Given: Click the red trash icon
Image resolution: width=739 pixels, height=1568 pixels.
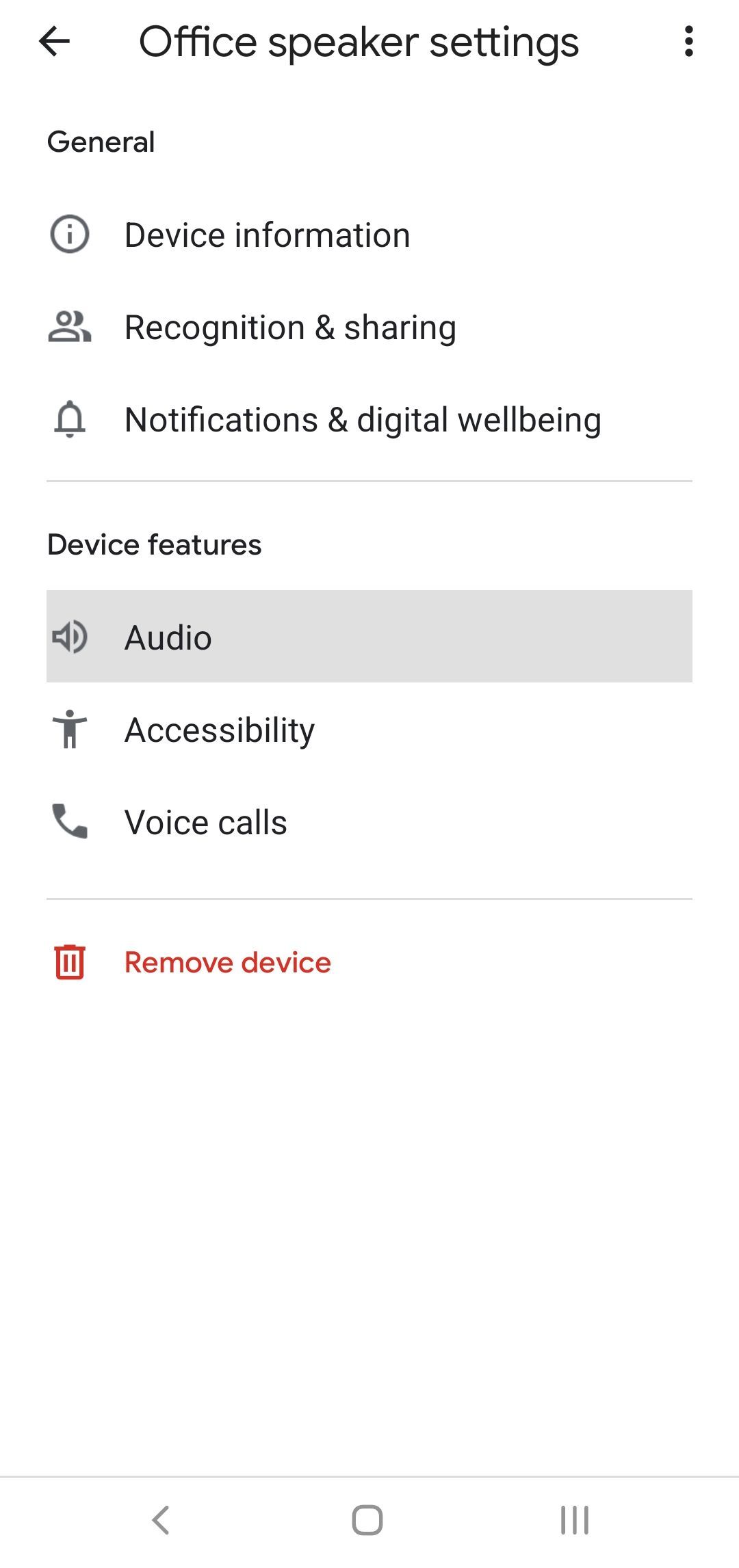Looking at the screenshot, I should pos(69,961).
